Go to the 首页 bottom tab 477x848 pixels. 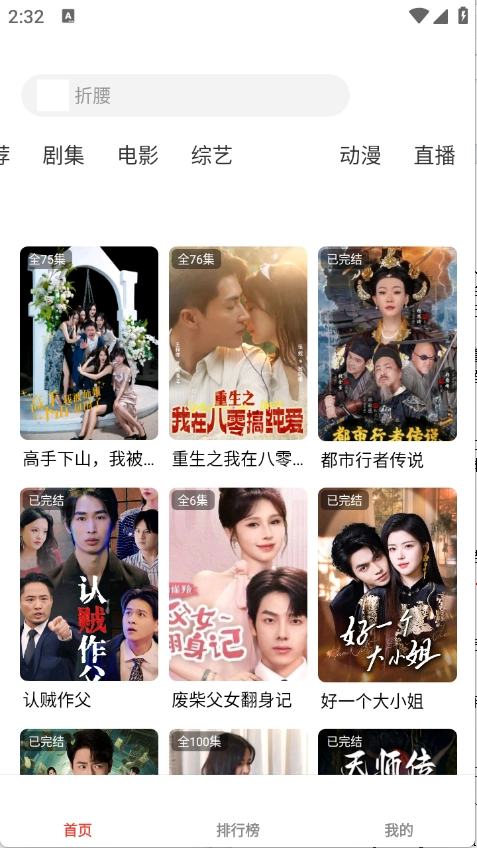[x=78, y=830]
